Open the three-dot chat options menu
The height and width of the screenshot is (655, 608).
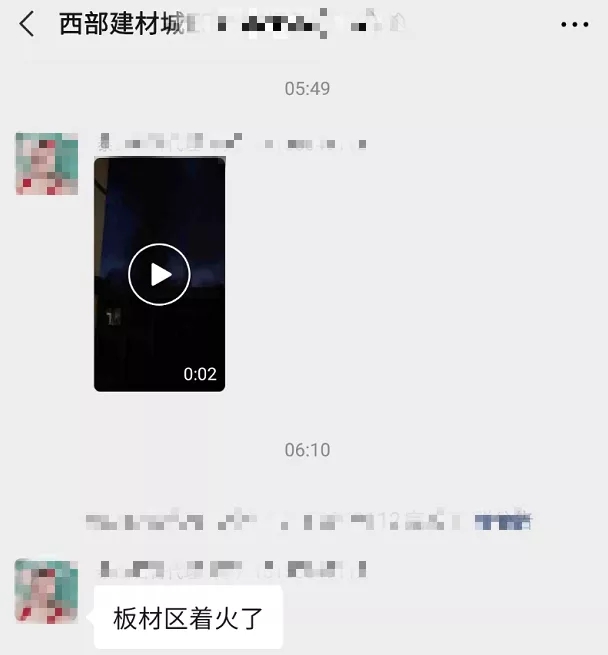(x=574, y=25)
